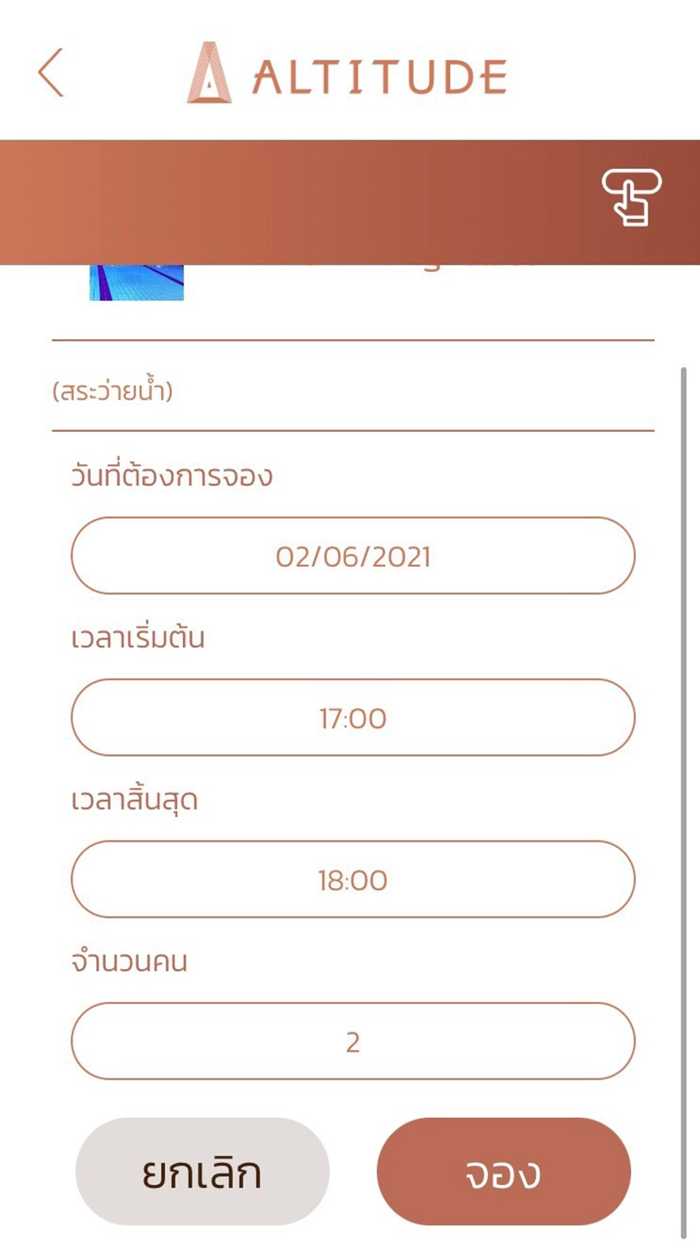700x1244 pixels.
Task: Change the end time 18:00
Action: tap(353, 880)
